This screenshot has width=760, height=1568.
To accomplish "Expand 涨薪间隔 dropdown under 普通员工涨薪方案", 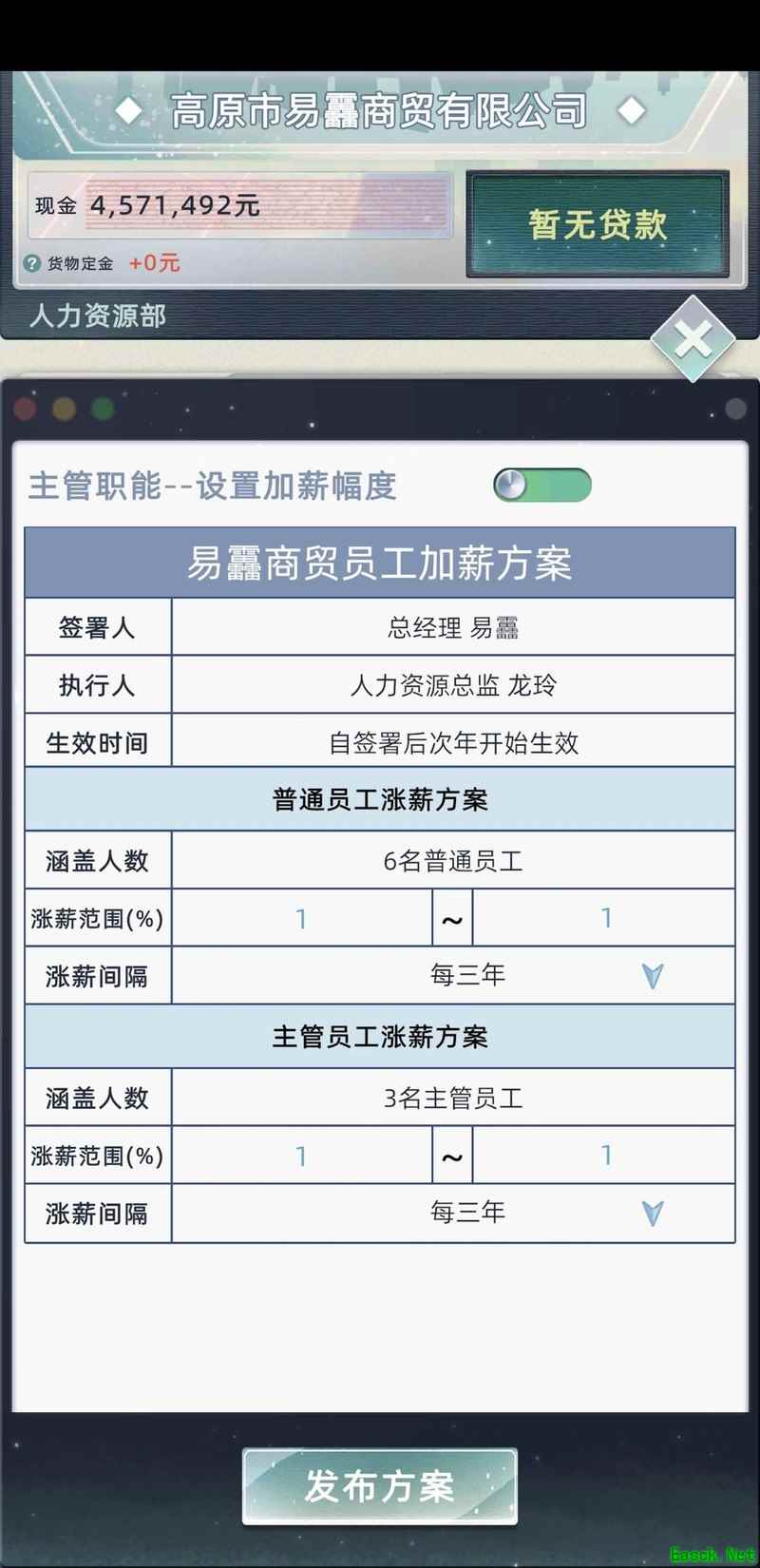I will [652, 976].
